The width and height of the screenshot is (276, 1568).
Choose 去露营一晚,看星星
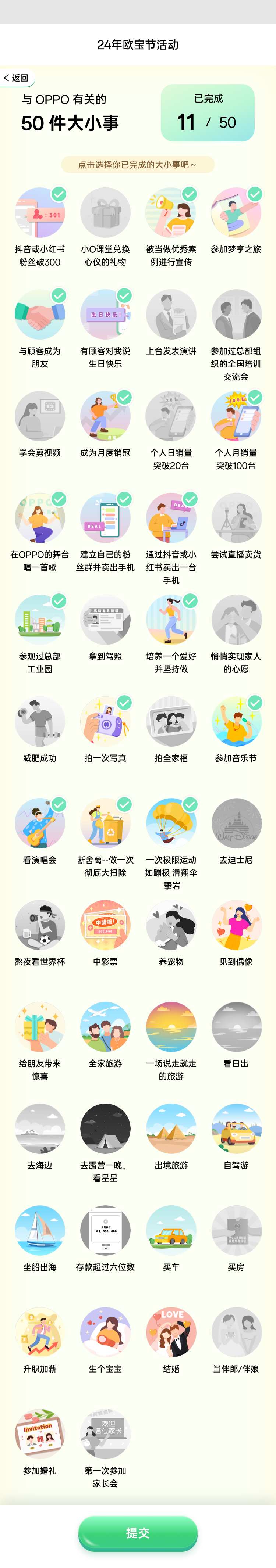(105, 1129)
